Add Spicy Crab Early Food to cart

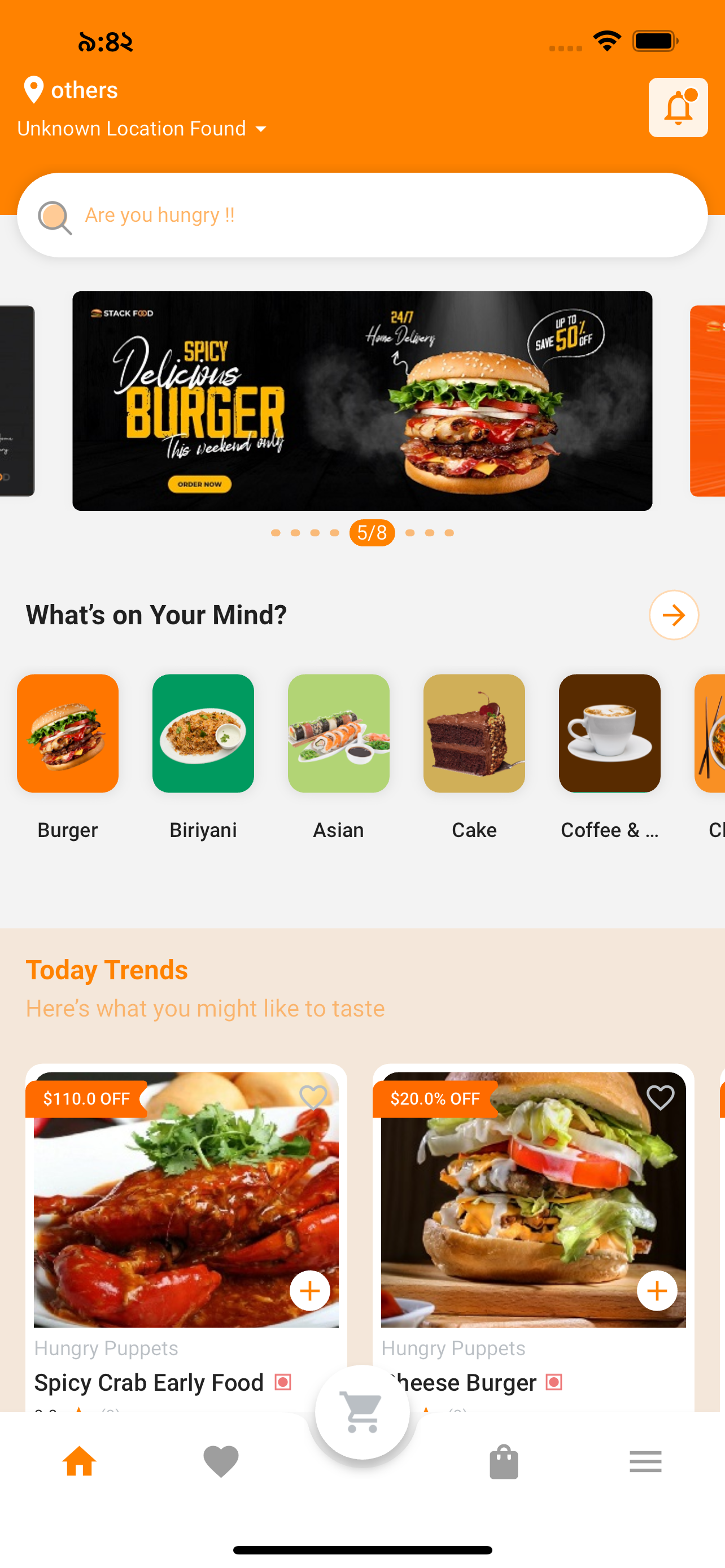click(x=310, y=1290)
